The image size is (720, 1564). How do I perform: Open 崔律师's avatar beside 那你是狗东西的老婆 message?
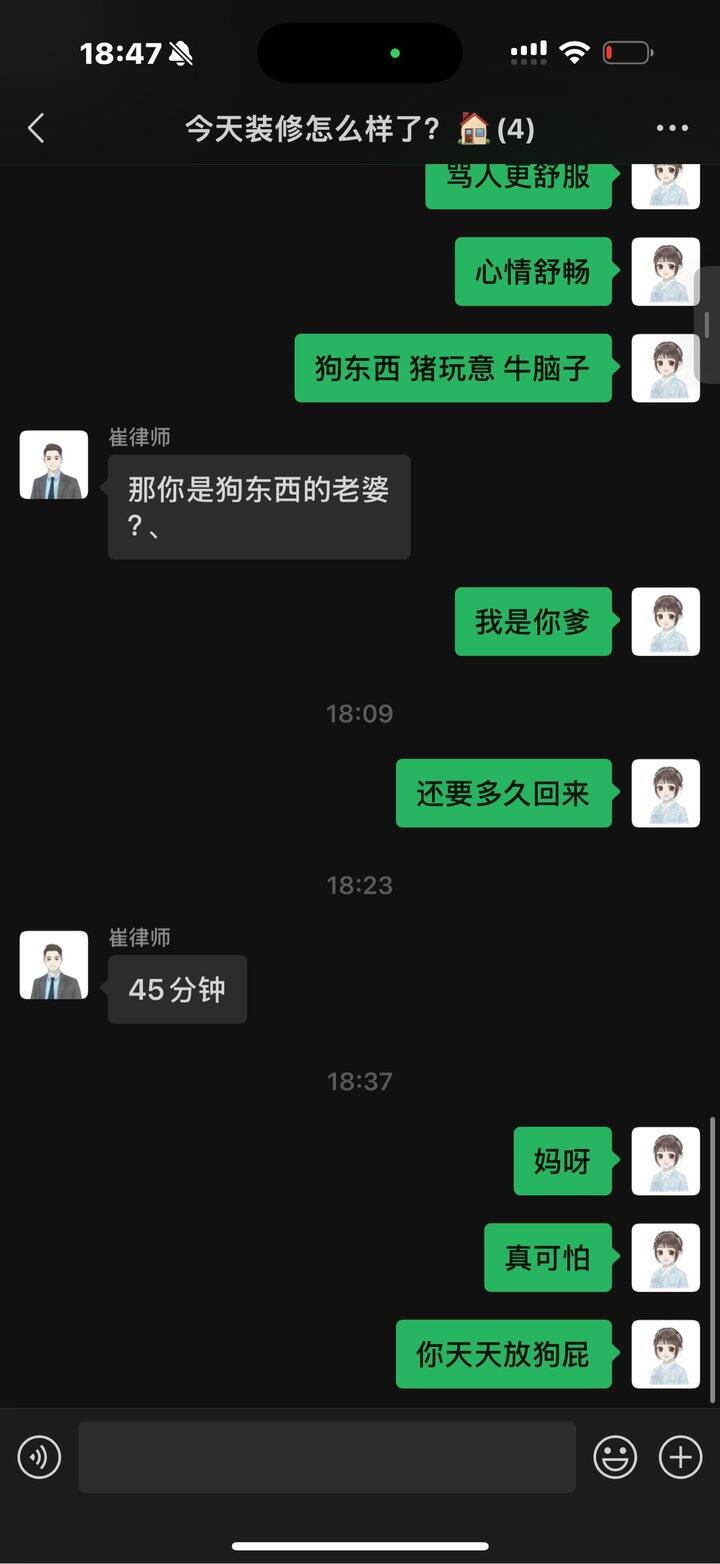[54, 465]
